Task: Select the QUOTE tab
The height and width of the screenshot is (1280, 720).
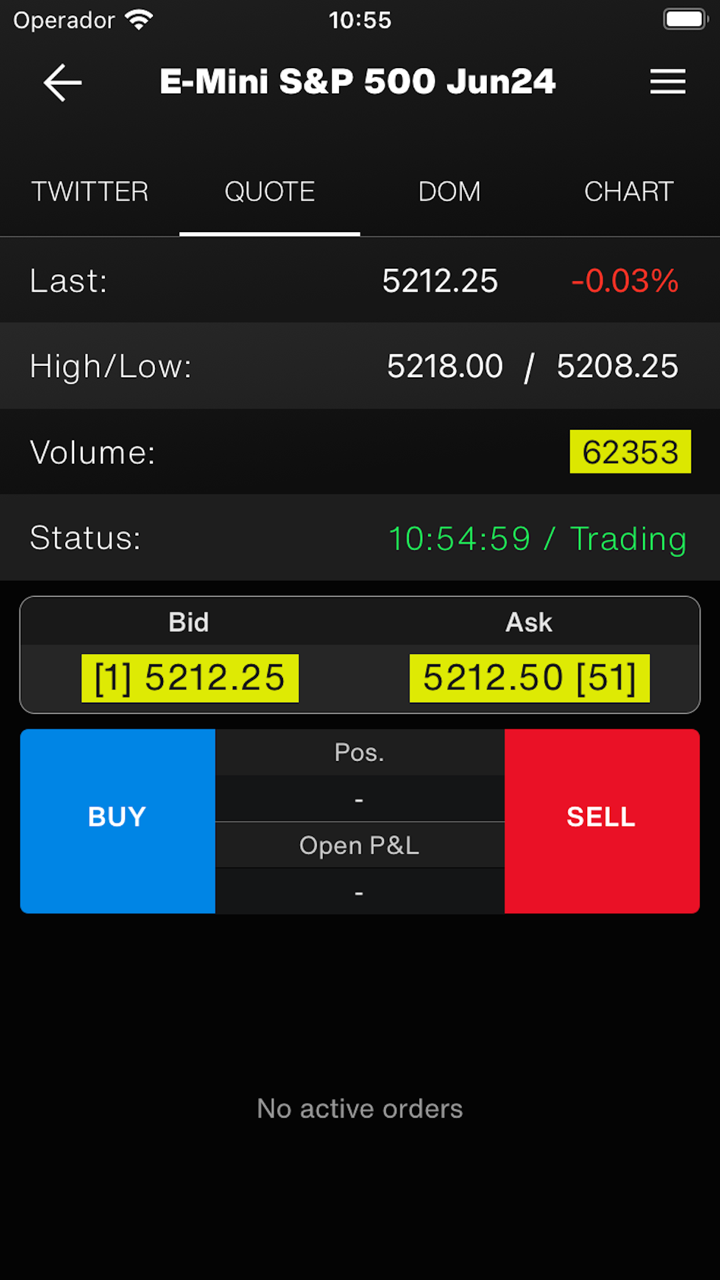Action: click(x=270, y=192)
